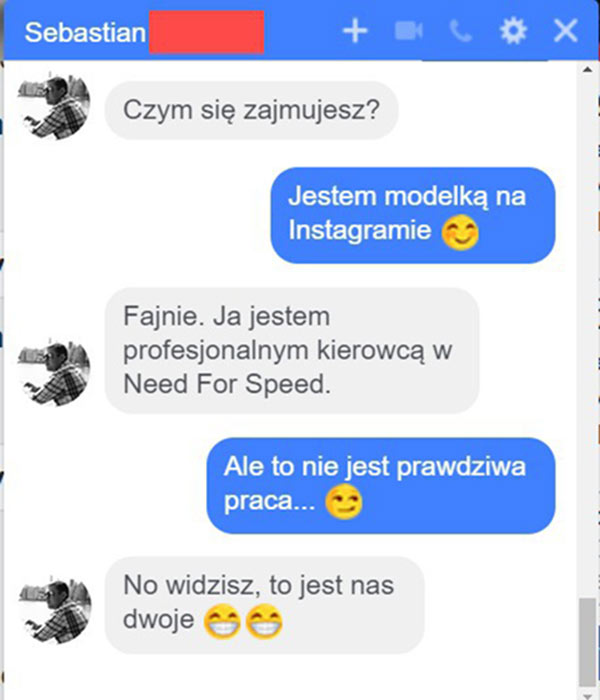Open Sebastian's profile from header name
600x700 pixels.
[x=85, y=32]
